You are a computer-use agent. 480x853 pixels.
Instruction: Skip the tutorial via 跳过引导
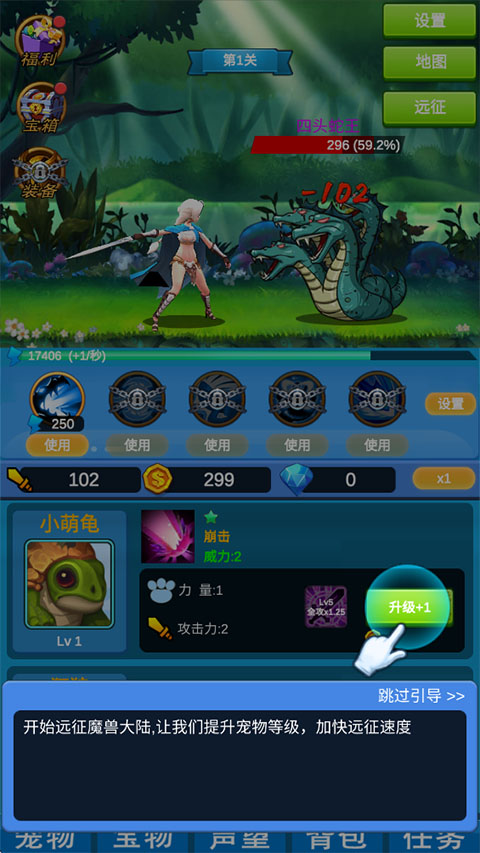click(x=421, y=696)
